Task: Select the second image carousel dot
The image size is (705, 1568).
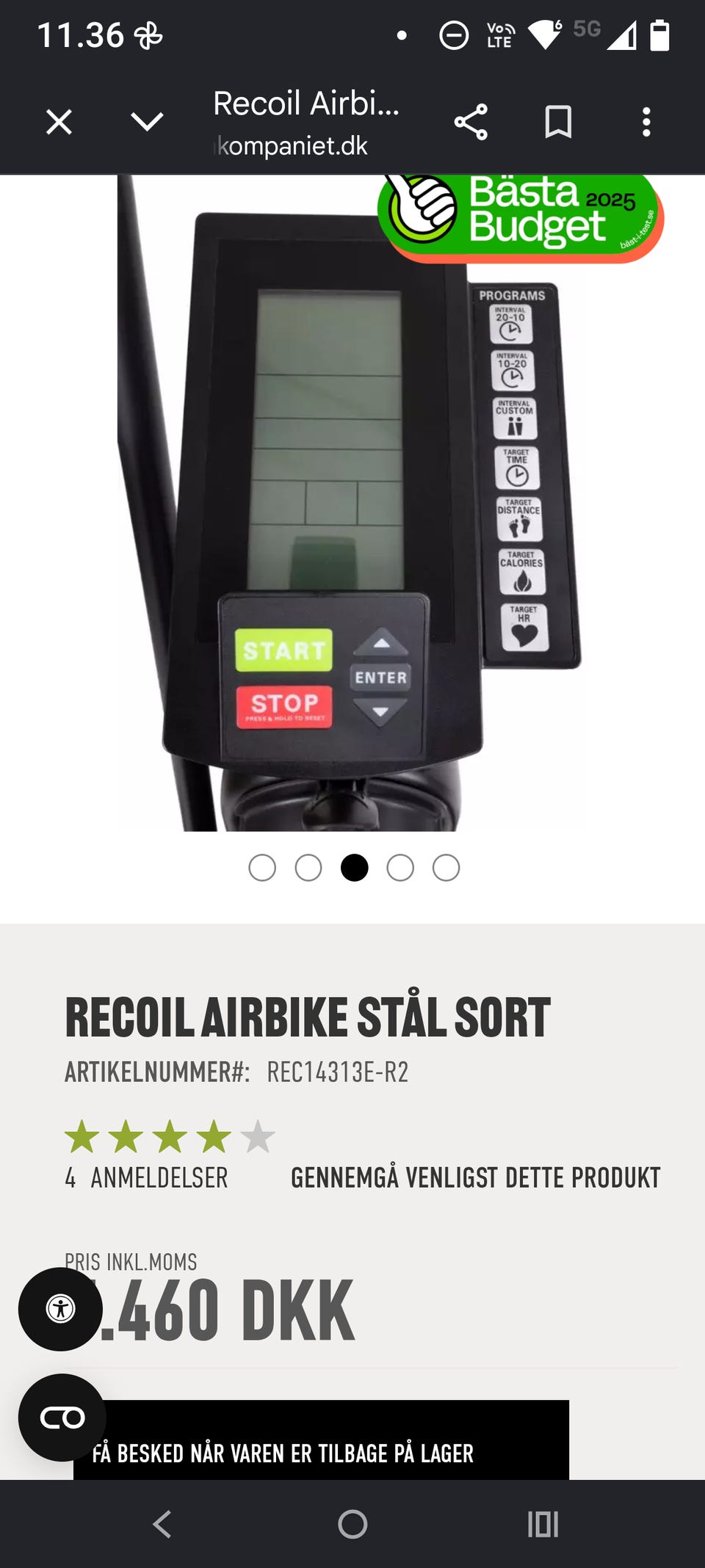Action: [308, 868]
